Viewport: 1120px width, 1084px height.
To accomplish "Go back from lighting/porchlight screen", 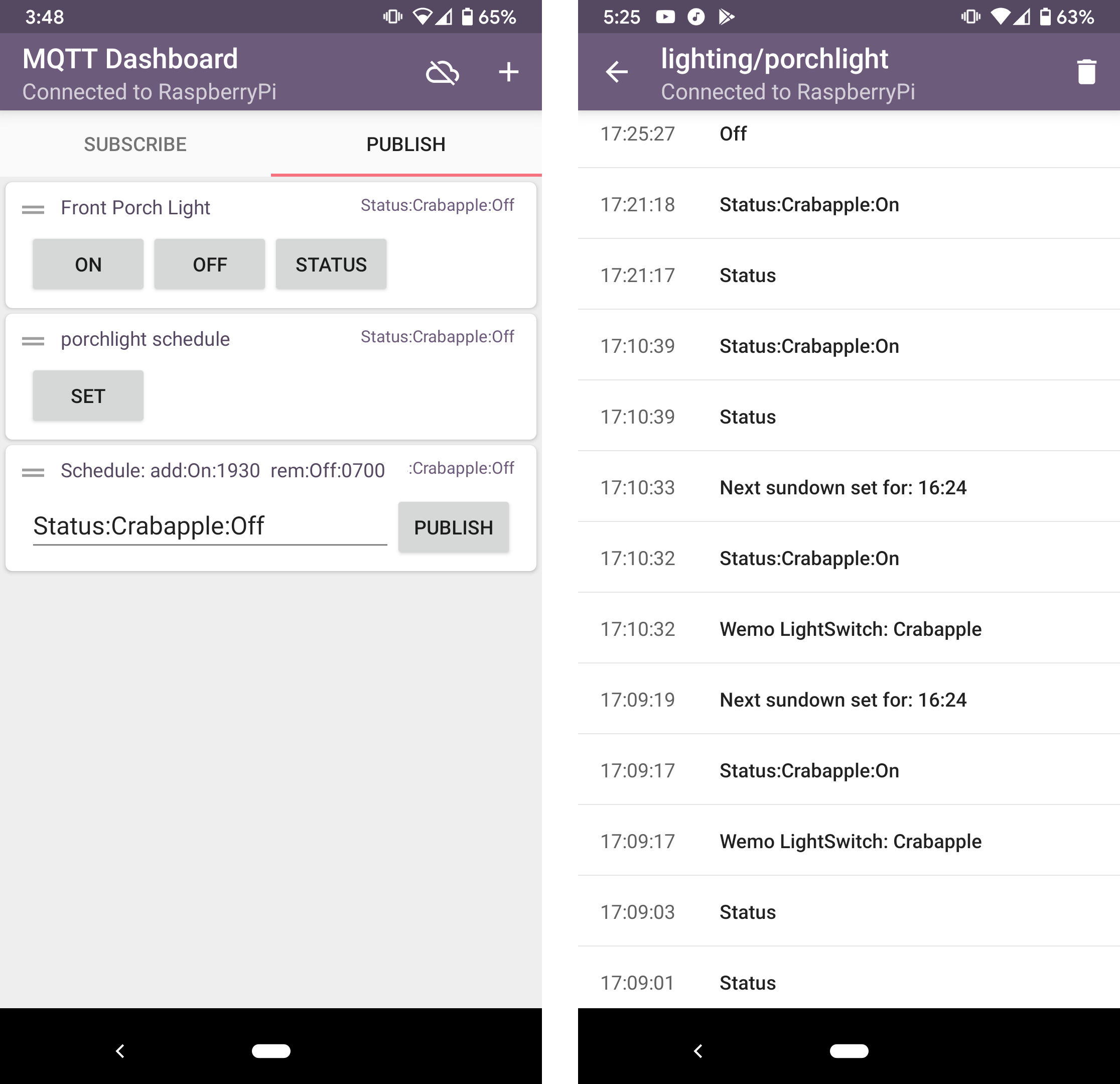I will click(x=617, y=73).
